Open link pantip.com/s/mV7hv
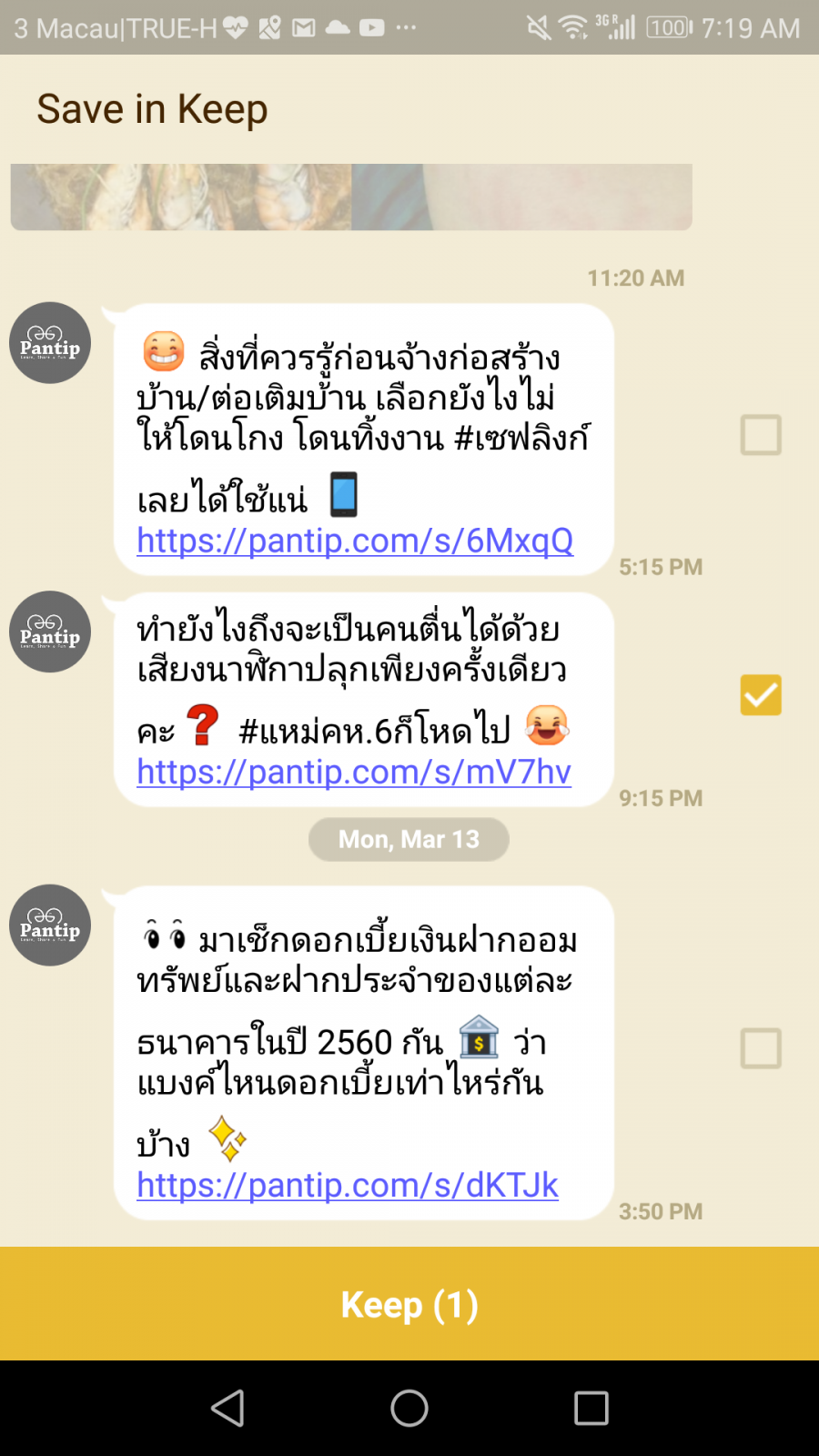 354,772
